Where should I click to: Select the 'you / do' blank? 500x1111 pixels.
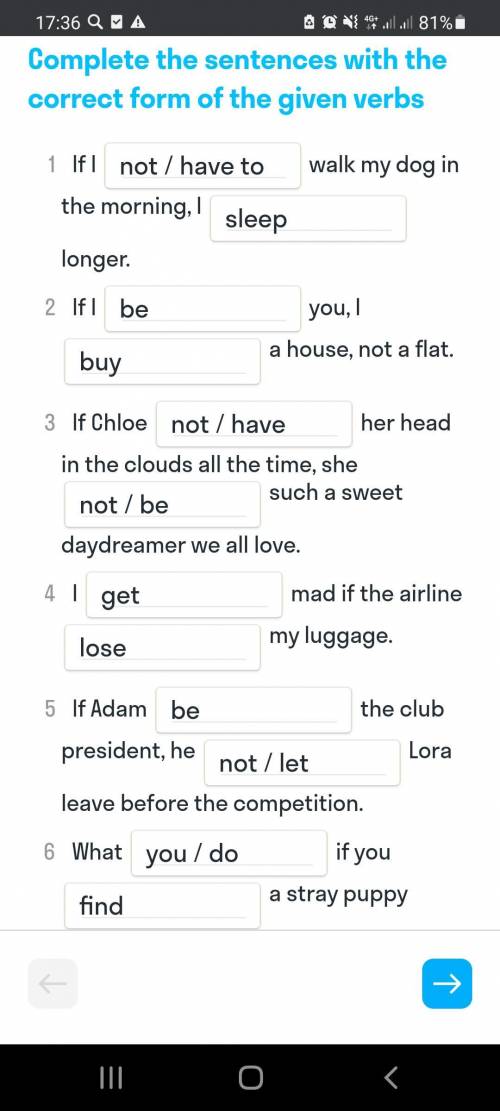click(x=229, y=853)
